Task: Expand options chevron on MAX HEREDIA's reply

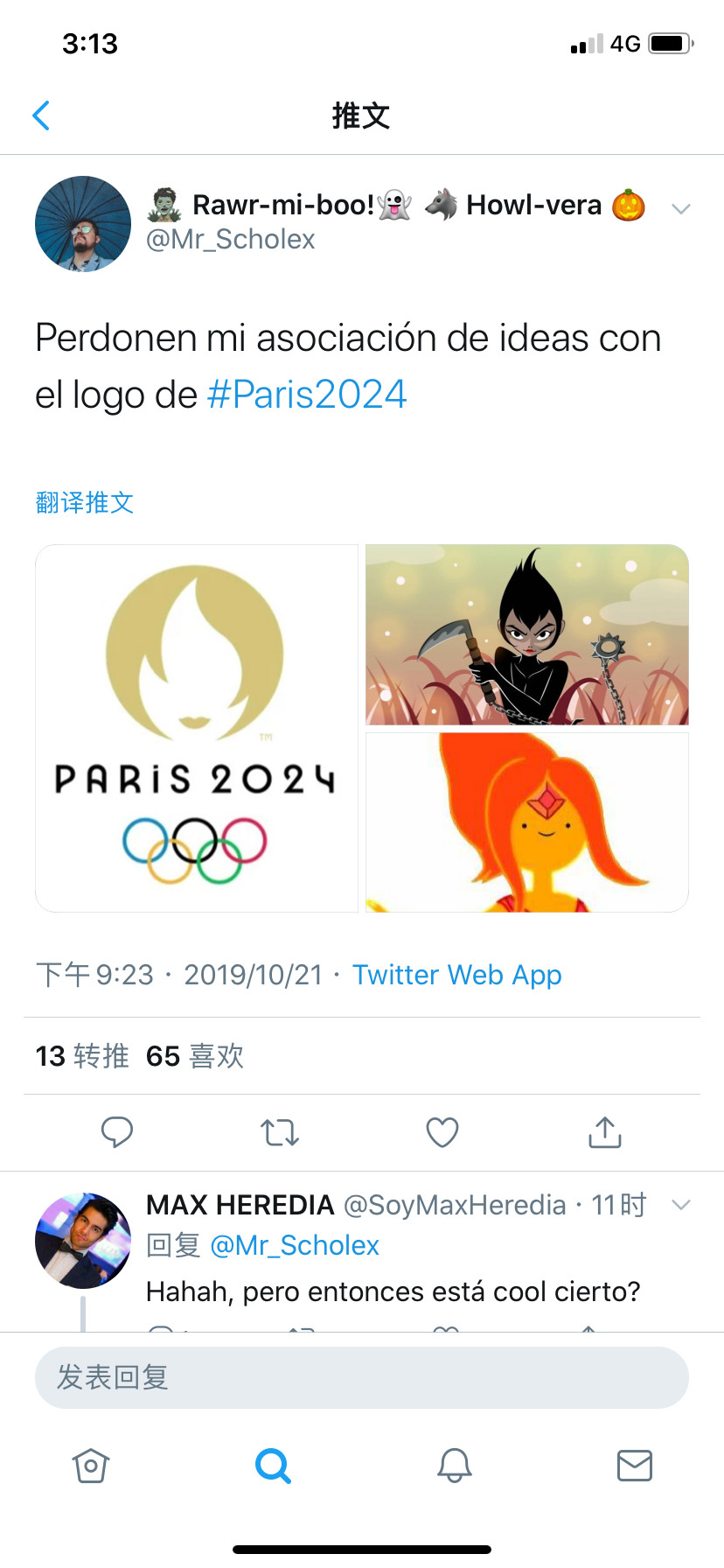Action: 680,1205
